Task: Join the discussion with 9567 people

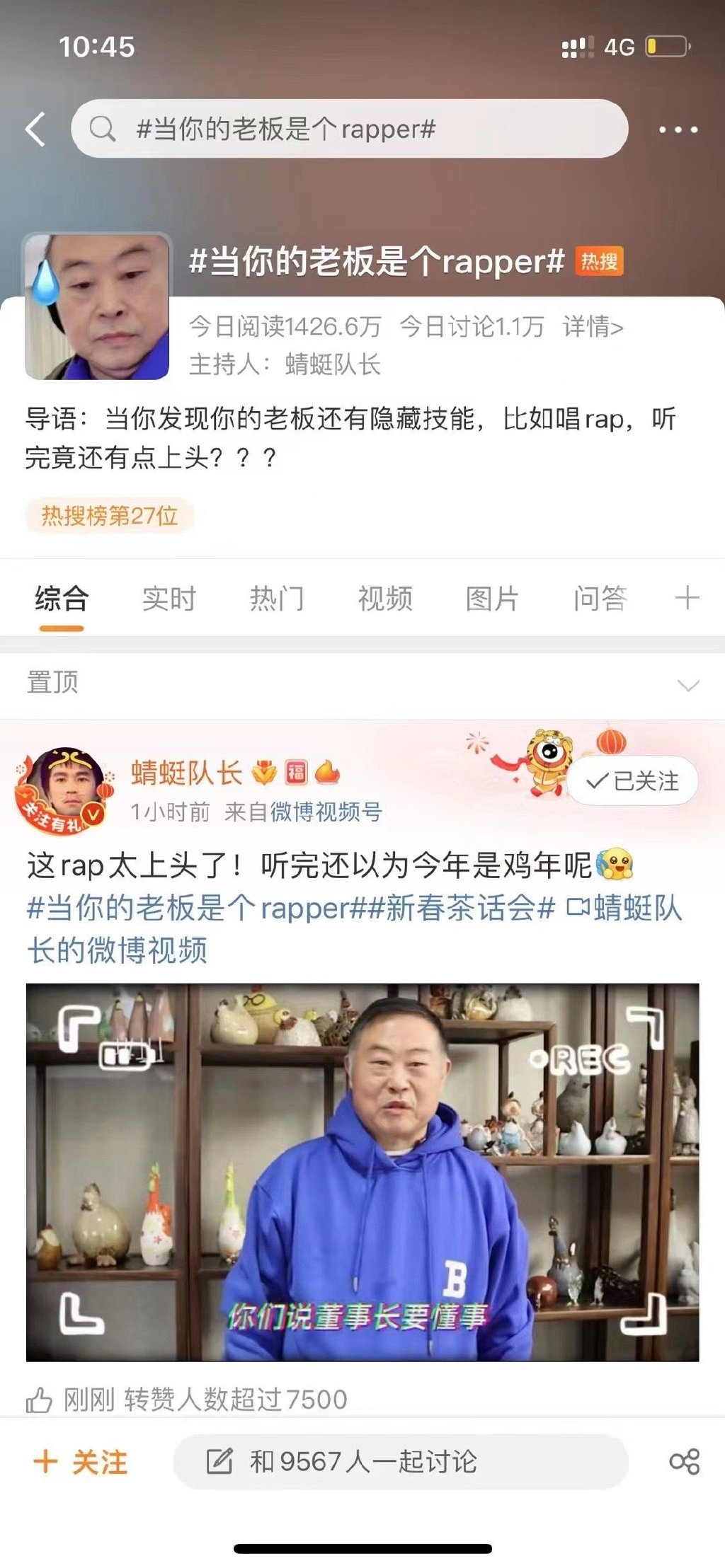Action: click(401, 1462)
